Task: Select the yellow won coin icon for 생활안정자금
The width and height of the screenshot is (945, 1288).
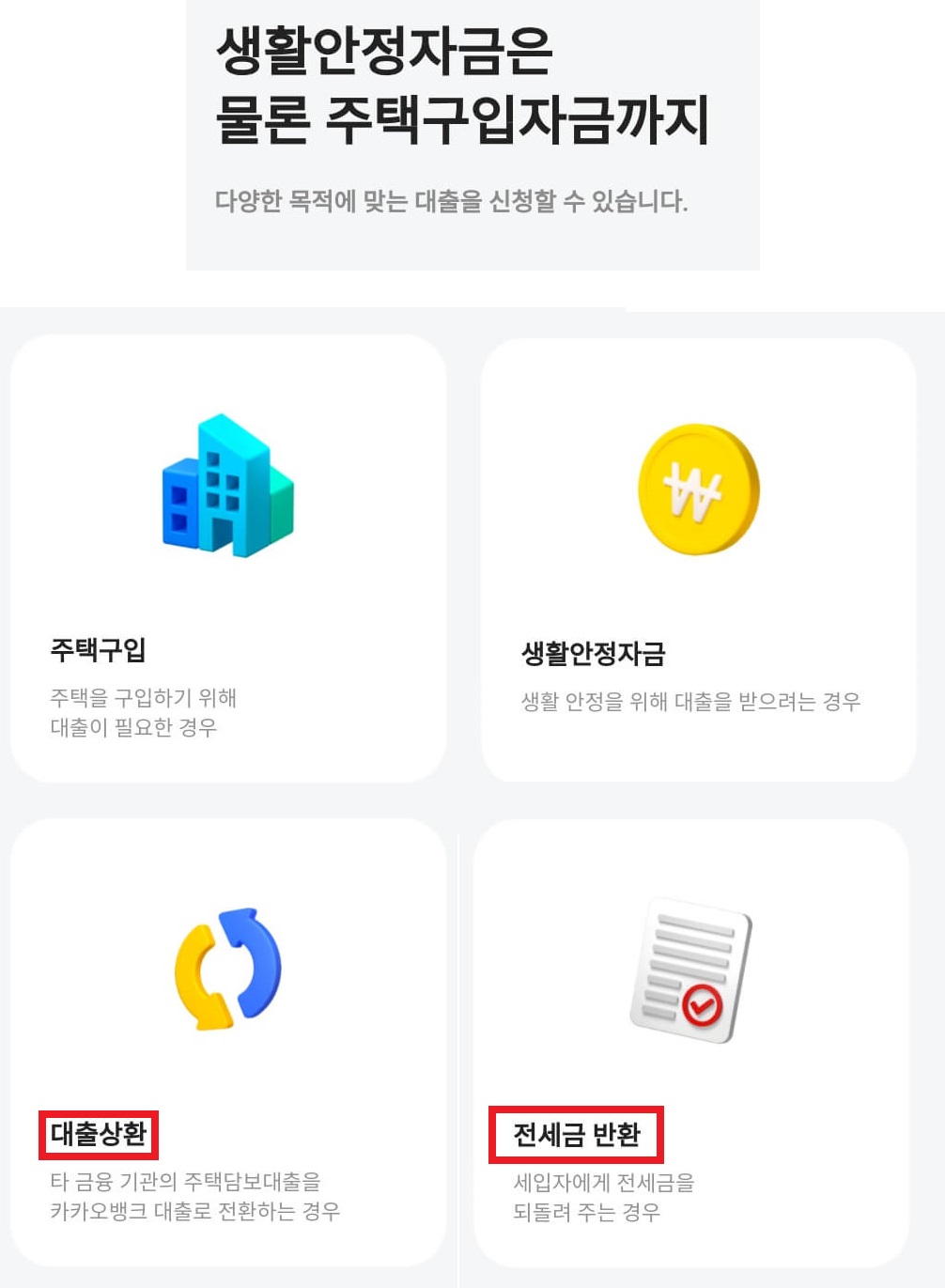Action: click(695, 489)
